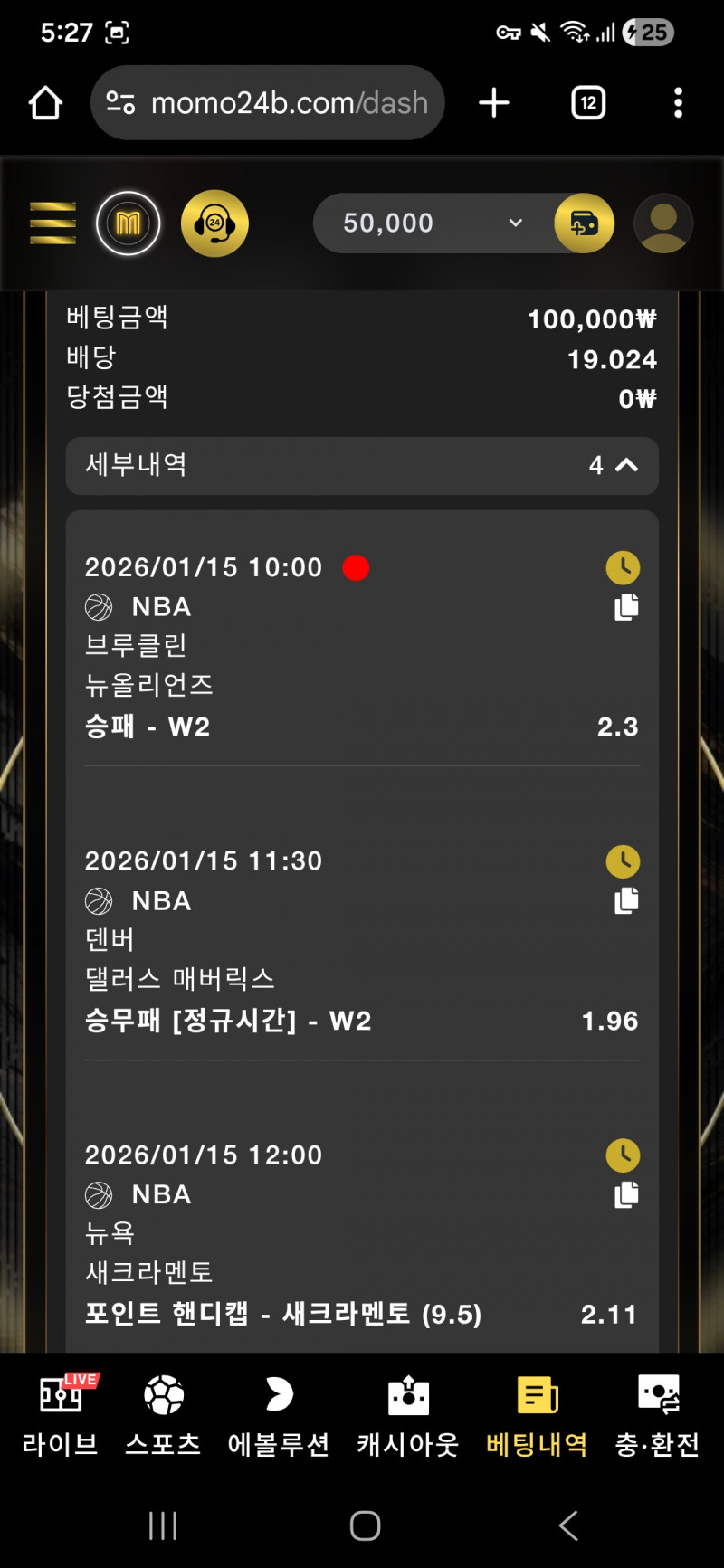Tap the gold M home logo
The height and width of the screenshot is (1568, 724).
tap(129, 223)
